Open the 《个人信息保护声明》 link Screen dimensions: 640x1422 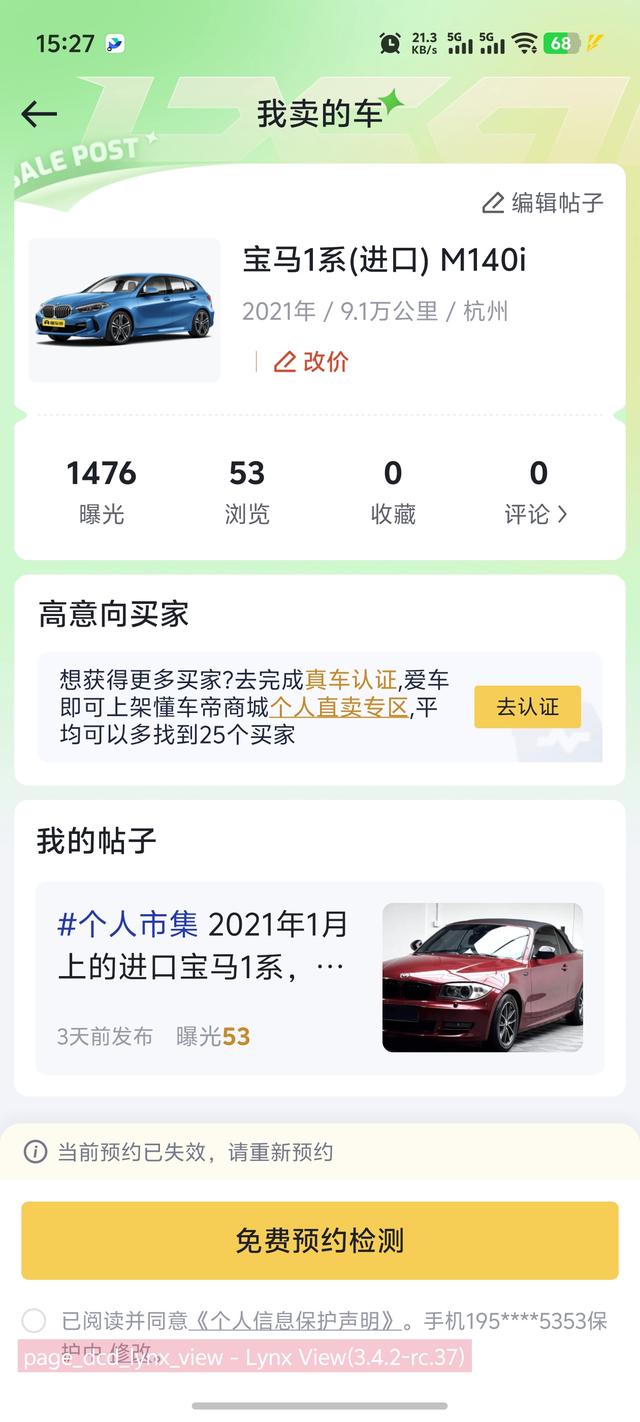(x=295, y=1321)
